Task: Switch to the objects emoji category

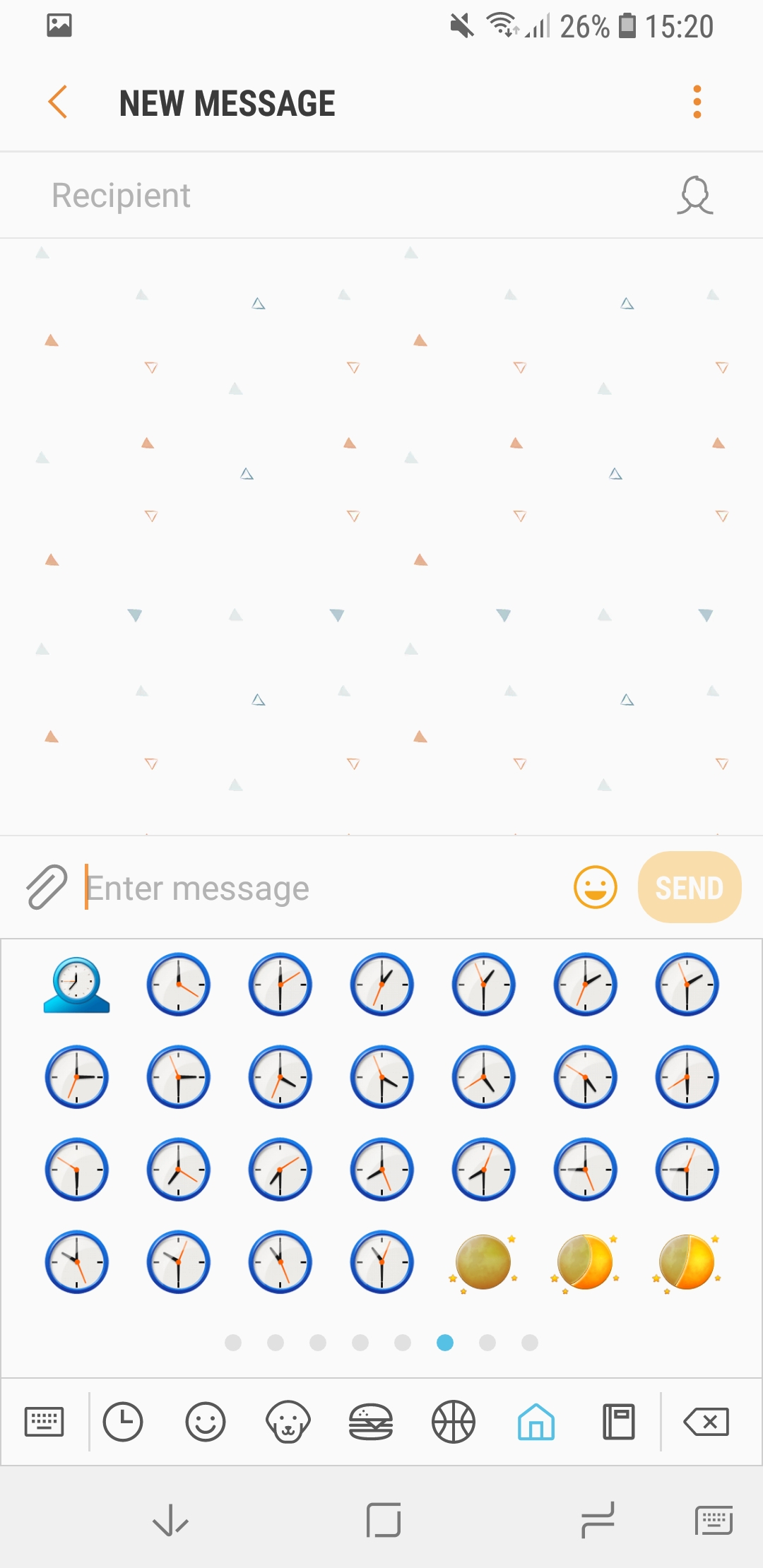Action: coord(619,1421)
